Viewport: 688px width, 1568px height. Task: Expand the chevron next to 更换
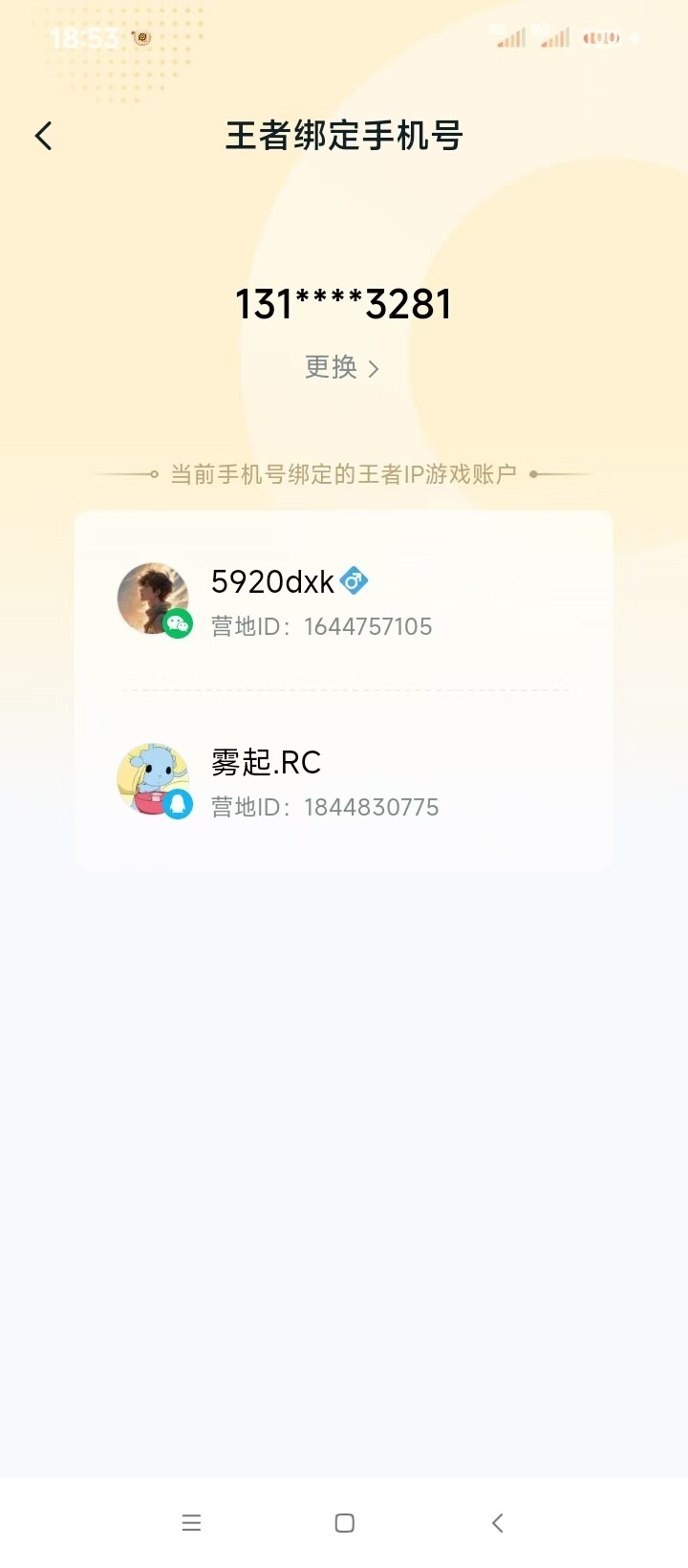375,368
